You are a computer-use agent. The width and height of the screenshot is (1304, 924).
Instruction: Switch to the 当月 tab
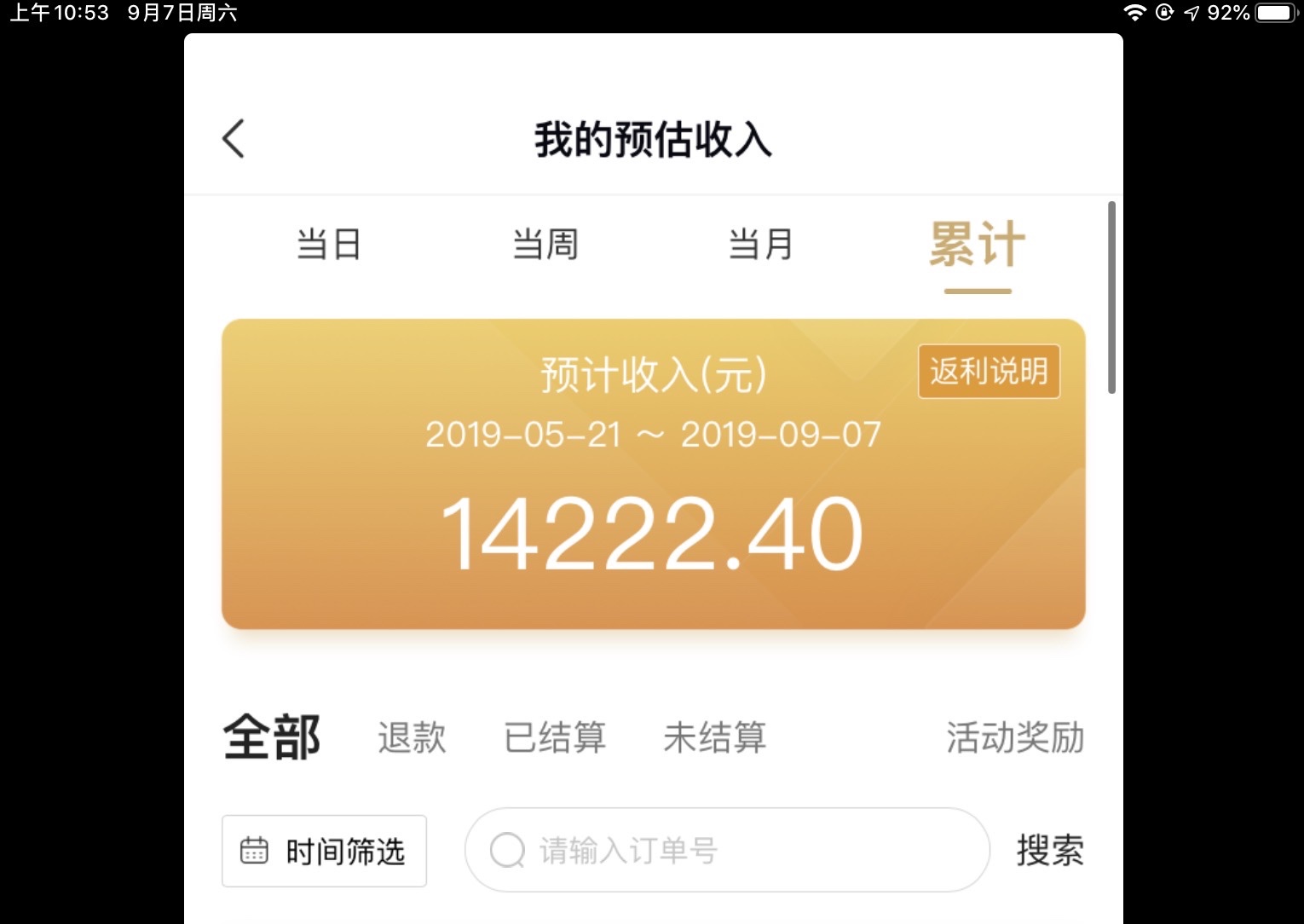point(761,245)
